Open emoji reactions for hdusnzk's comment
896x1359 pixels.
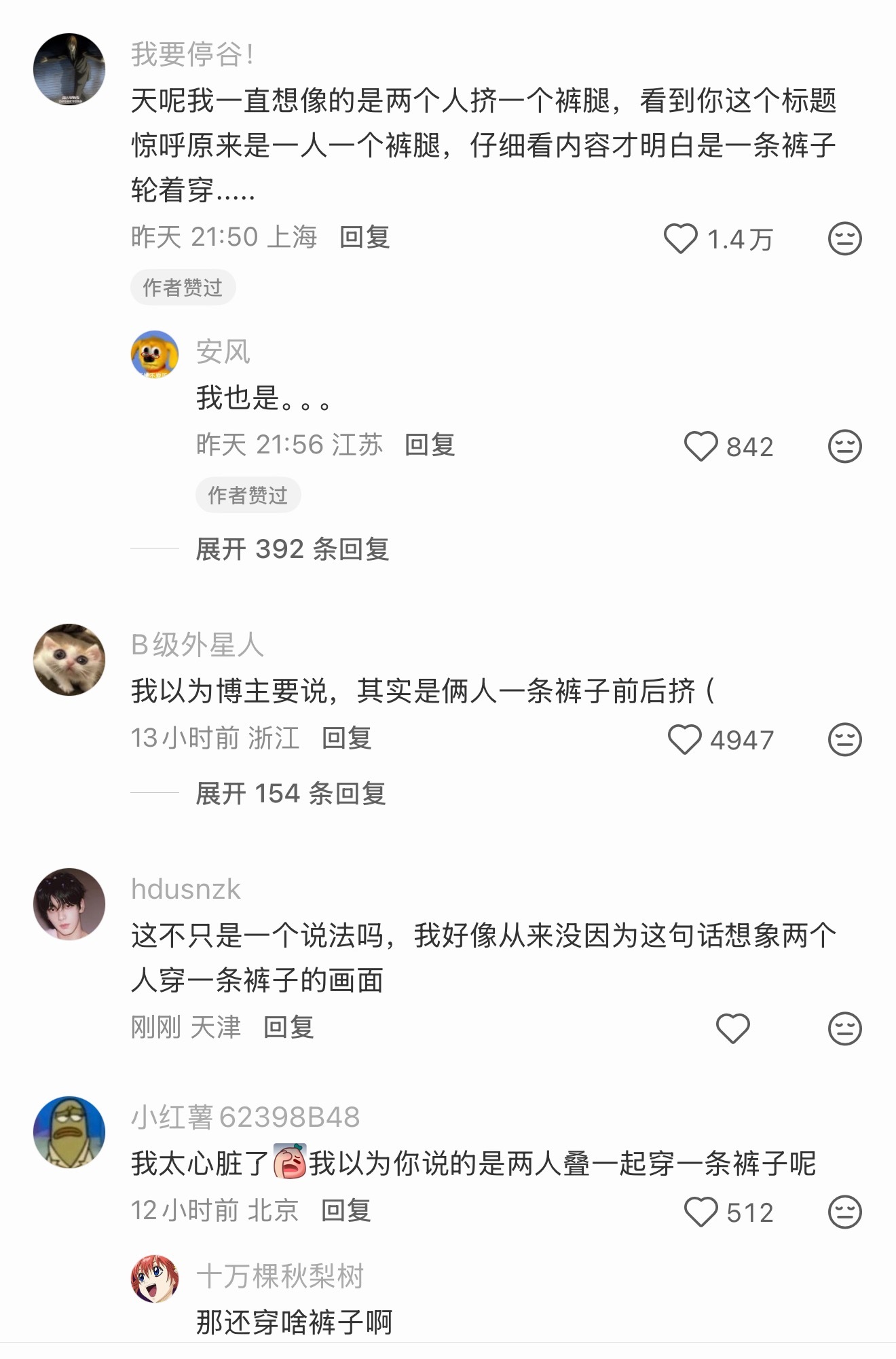click(x=844, y=1028)
